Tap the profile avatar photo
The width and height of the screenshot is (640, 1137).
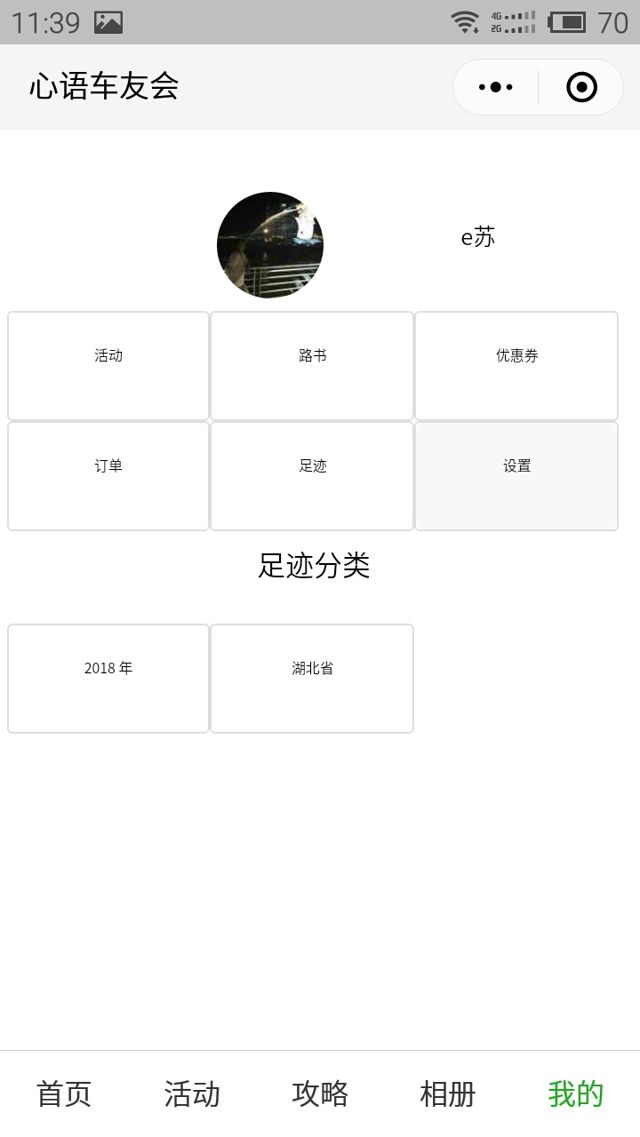tap(270, 245)
